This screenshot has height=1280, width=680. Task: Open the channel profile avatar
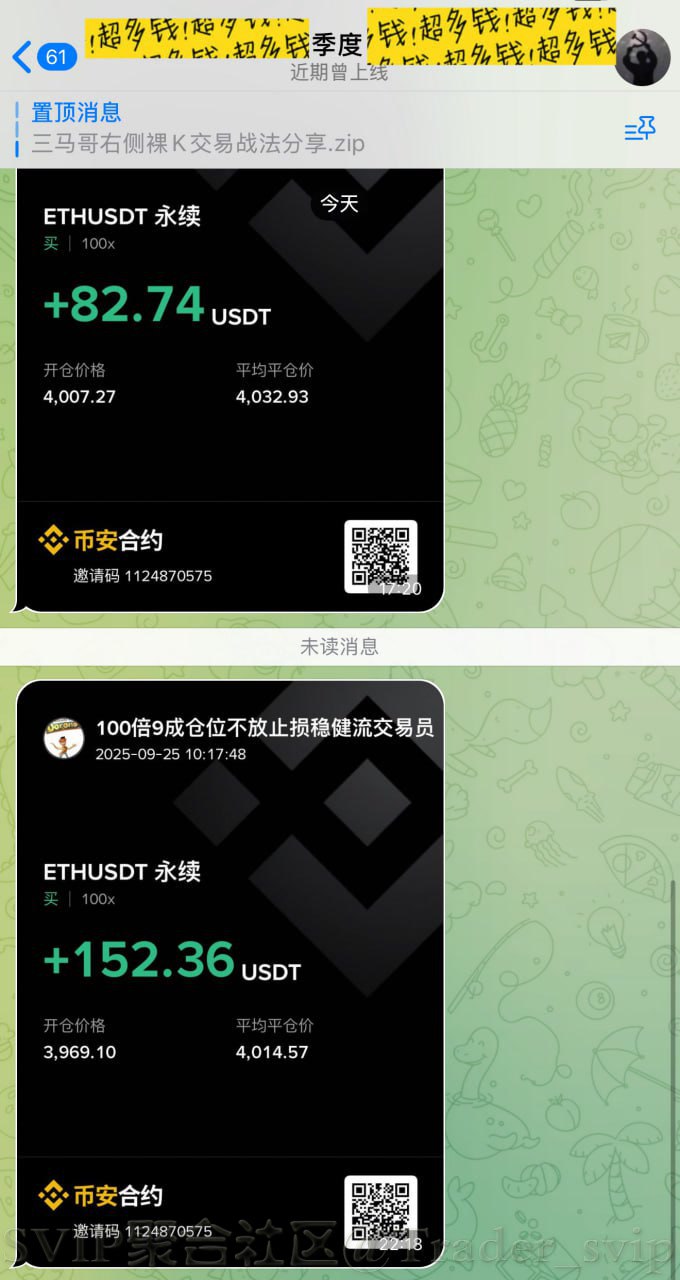641,57
